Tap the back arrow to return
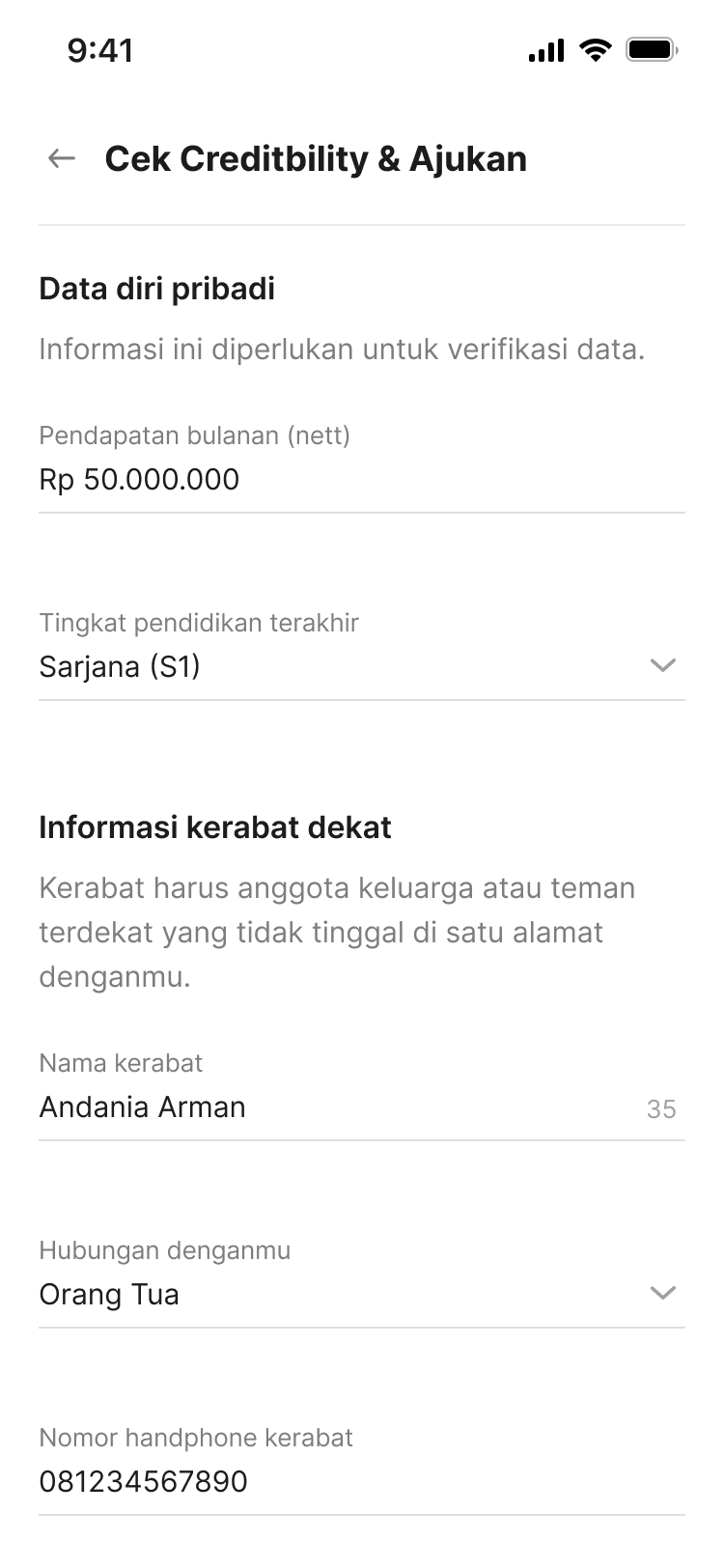 (61, 158)
